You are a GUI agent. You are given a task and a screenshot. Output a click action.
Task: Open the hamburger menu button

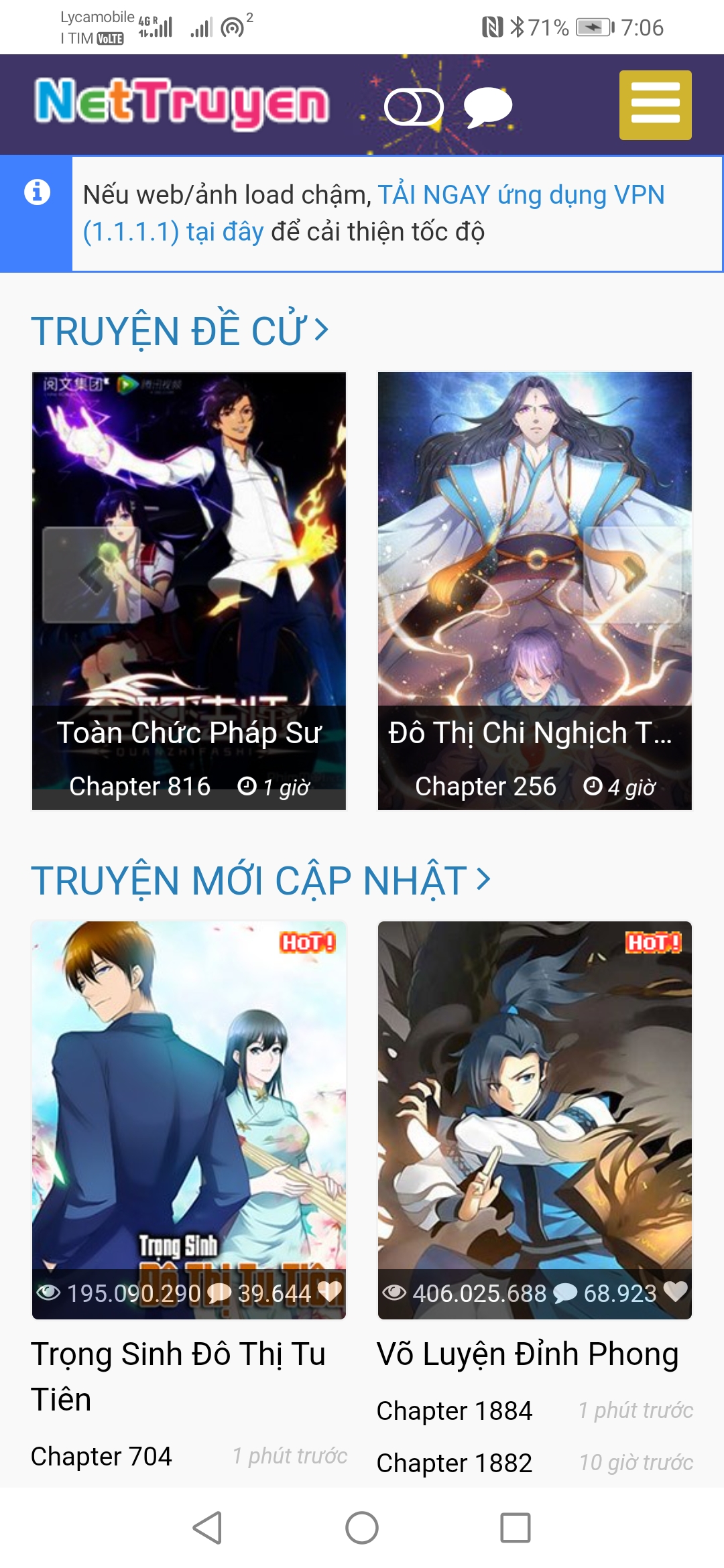[x=655, y=105]
